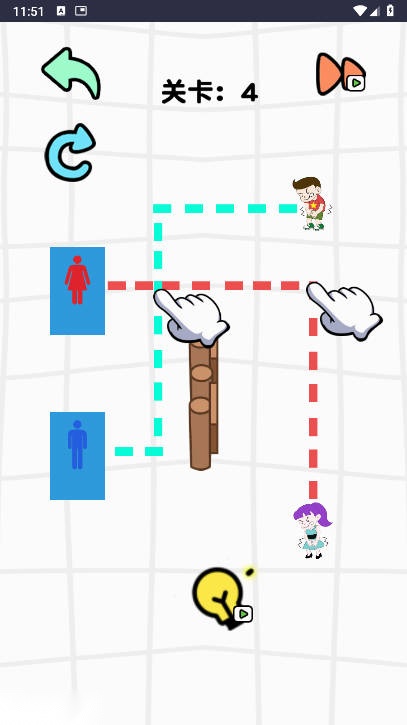
Task: Select the purple-haired girl character
Action: tap(312, 530)
